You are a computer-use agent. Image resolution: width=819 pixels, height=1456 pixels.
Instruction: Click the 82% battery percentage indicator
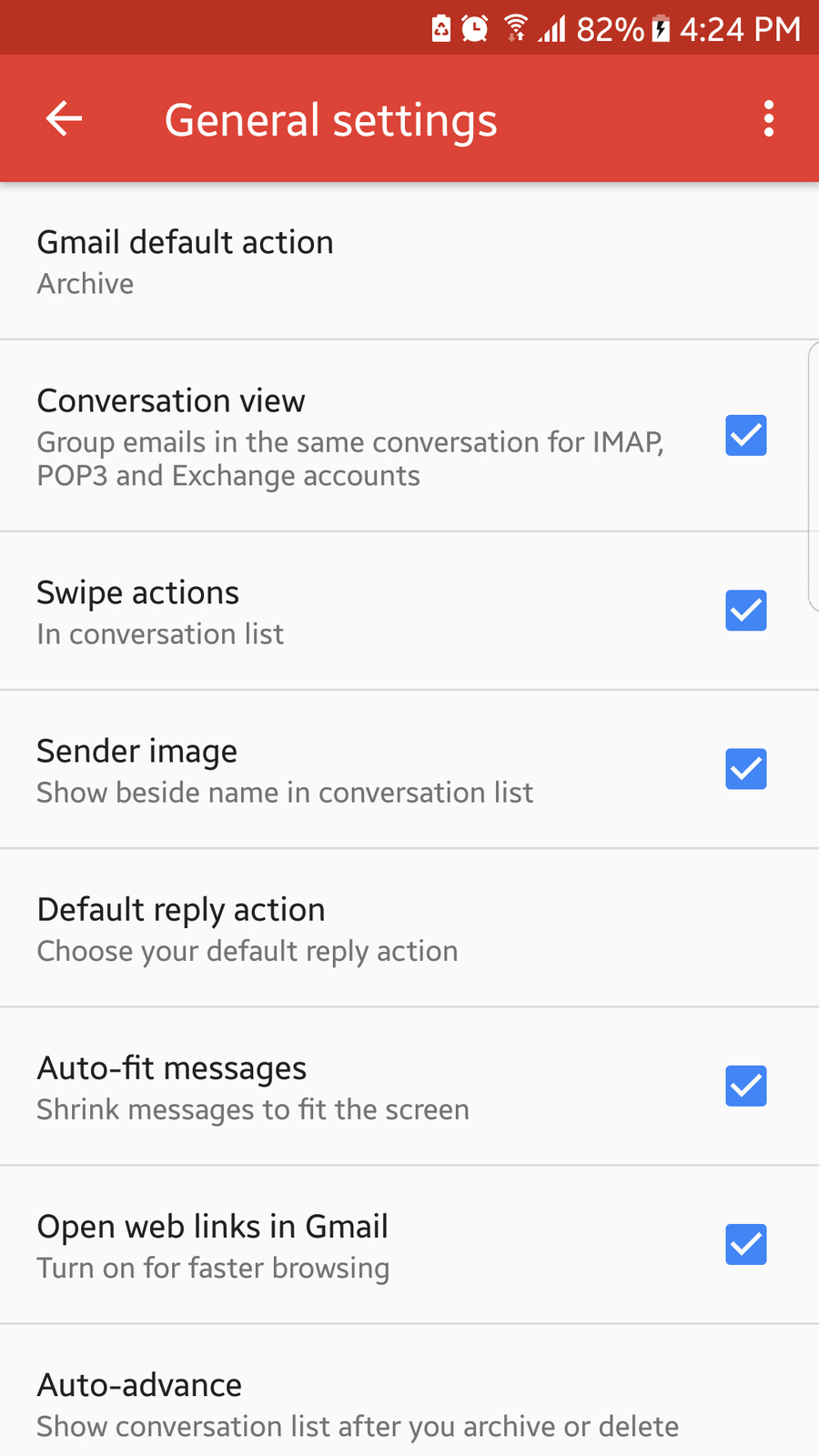tap(608, 28)
